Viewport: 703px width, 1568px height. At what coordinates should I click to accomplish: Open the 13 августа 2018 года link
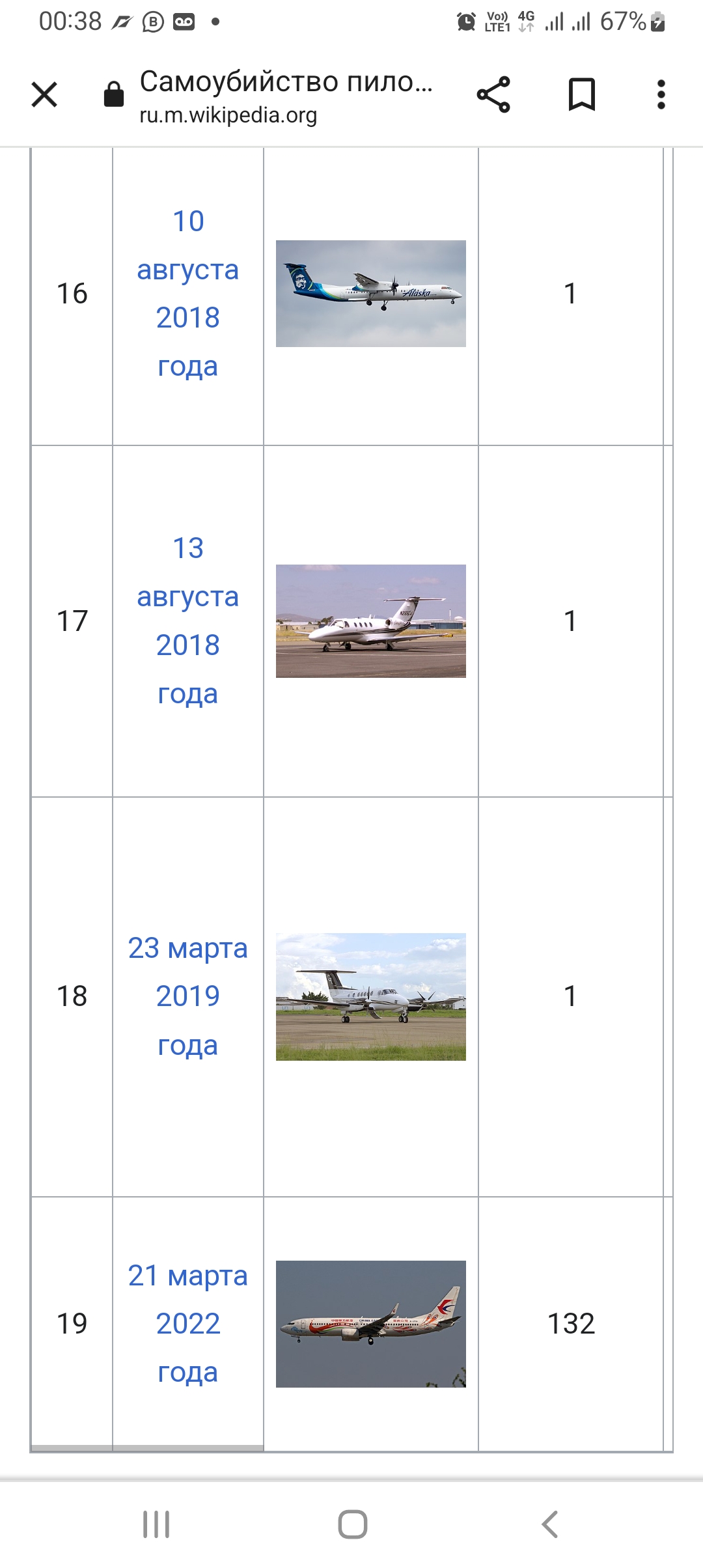[188, 621]
